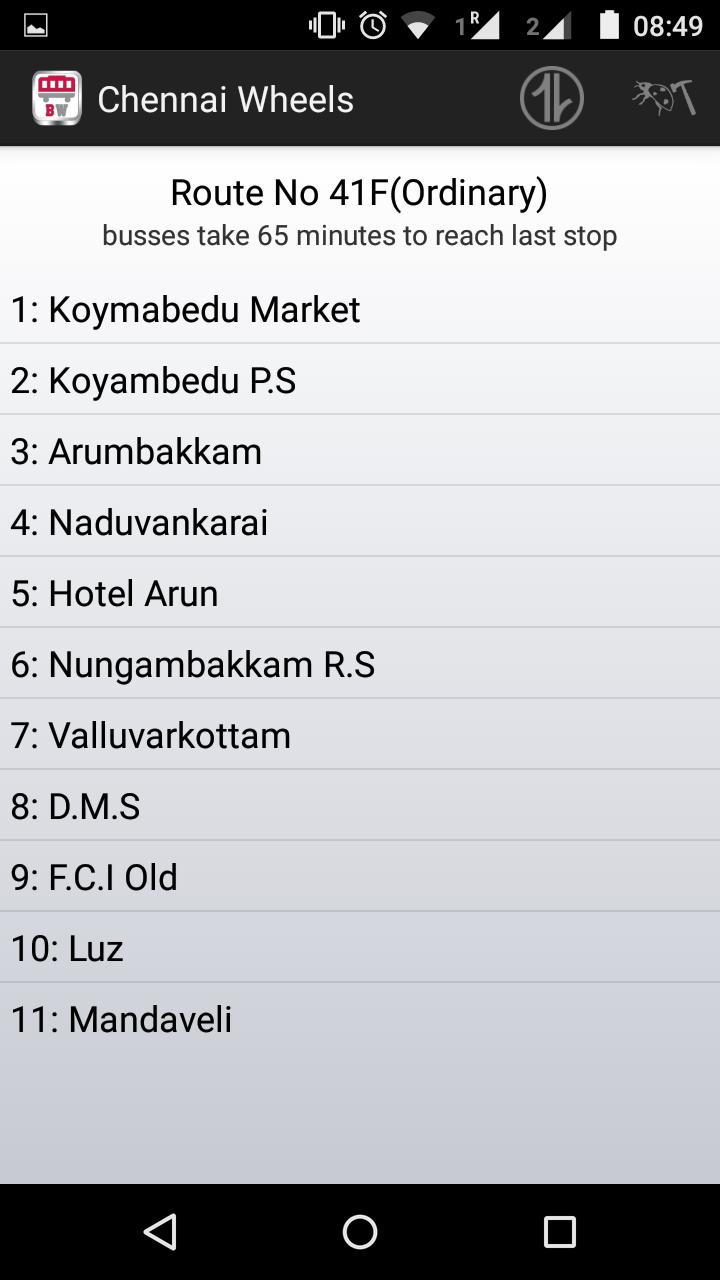This screenshot has width=720, height=1280.
Task: Select the Hotel Arun stop
Action: tap(360, 593)
